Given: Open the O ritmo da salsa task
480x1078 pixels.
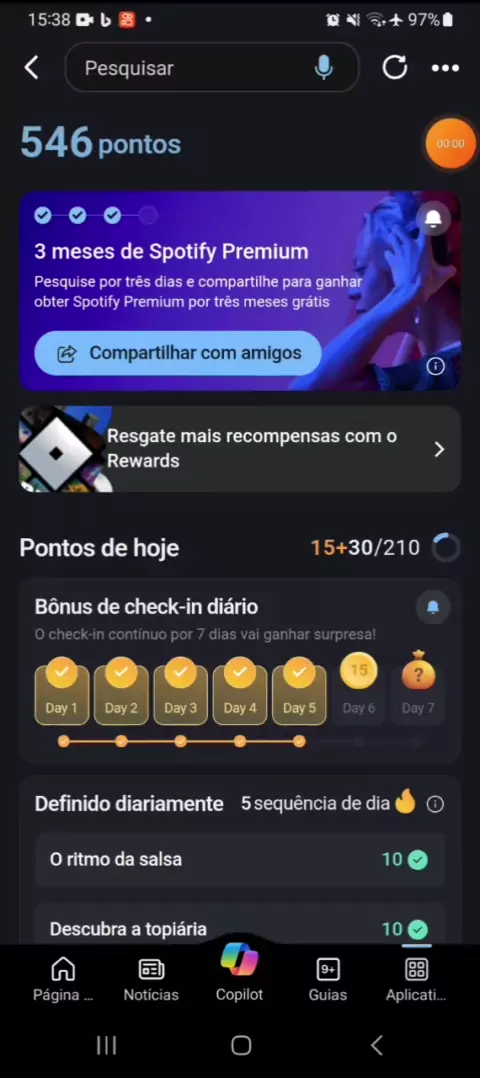Looking at the screenshot, I should tap(240, 859).
